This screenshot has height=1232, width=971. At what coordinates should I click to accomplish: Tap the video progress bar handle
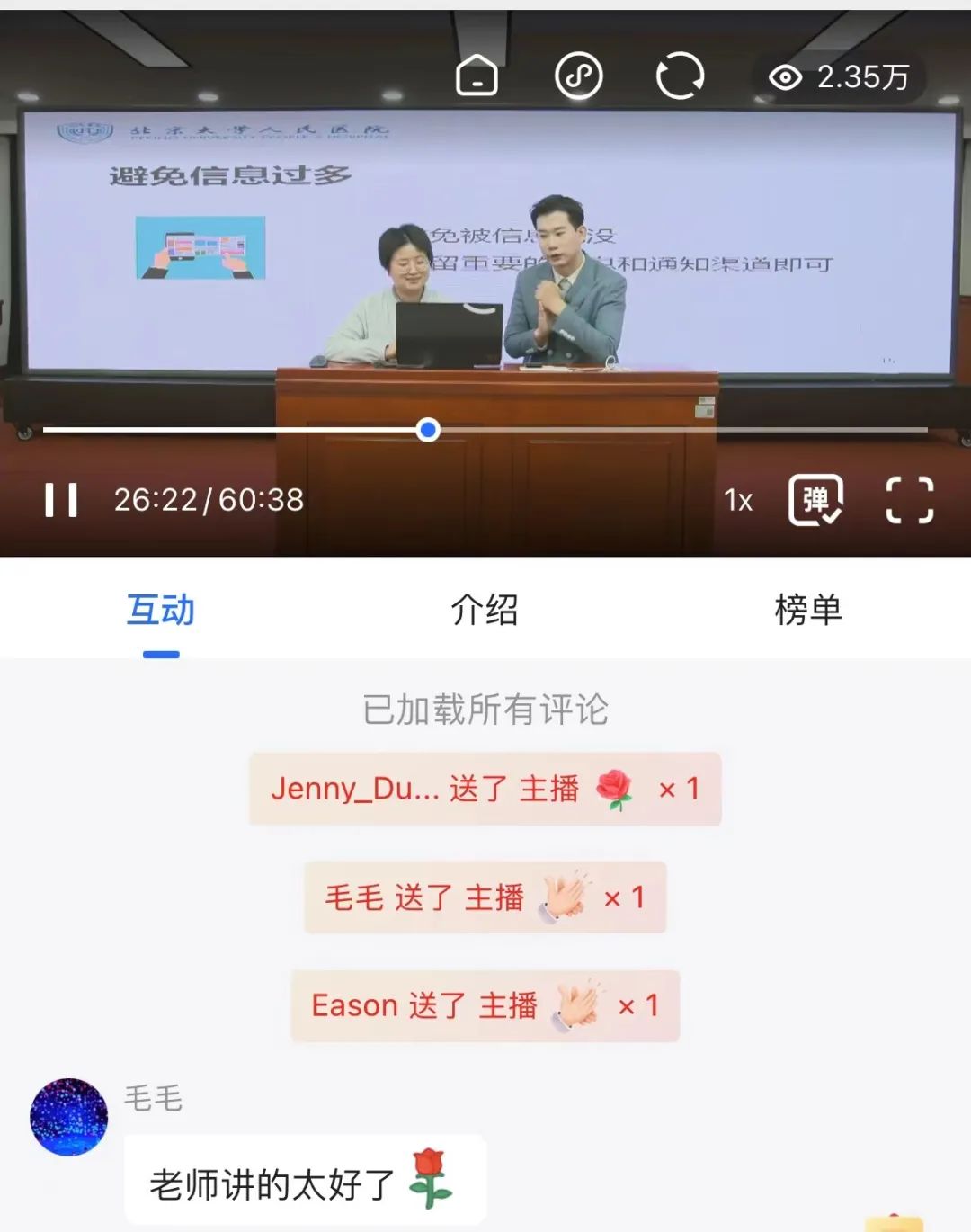pos(429,430)
